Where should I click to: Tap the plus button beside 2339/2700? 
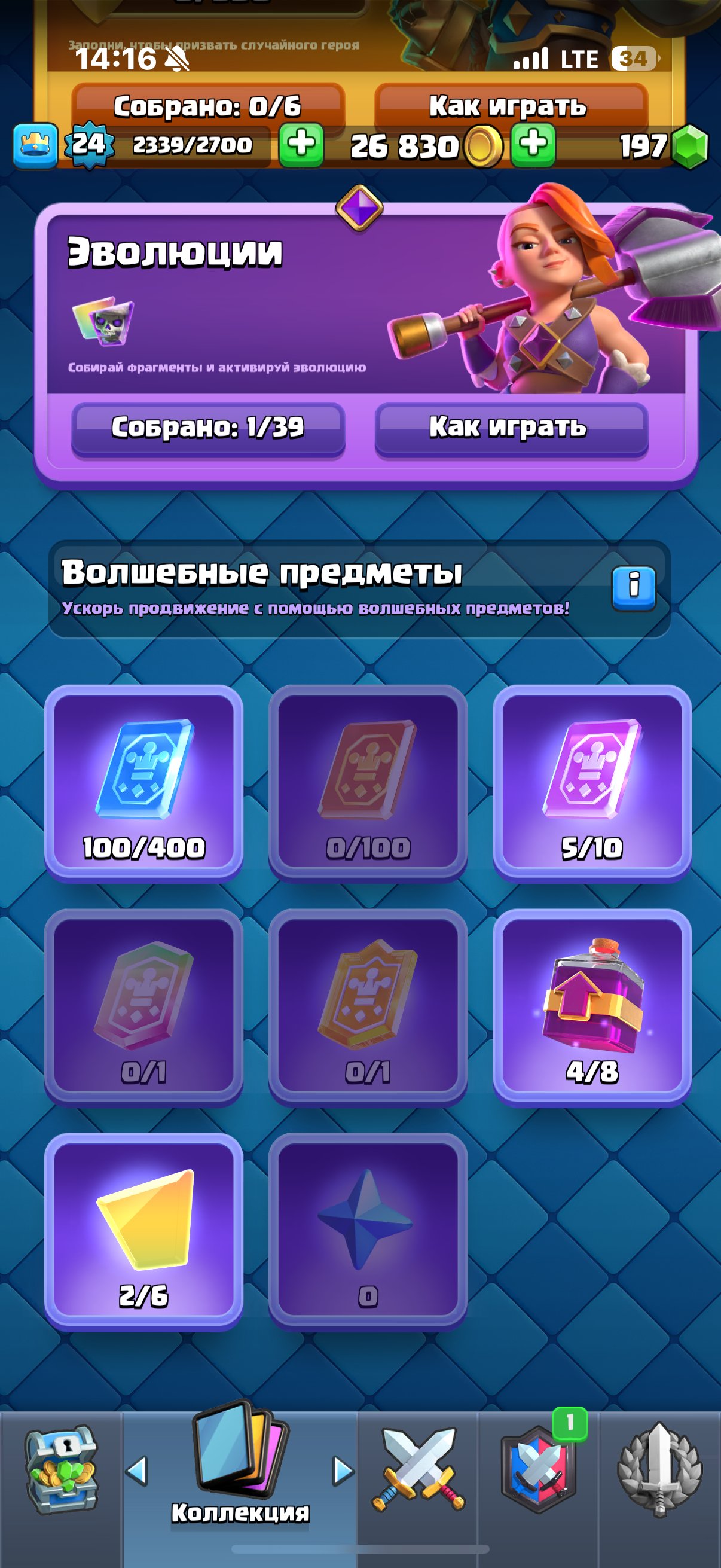(x=301, y=145)
